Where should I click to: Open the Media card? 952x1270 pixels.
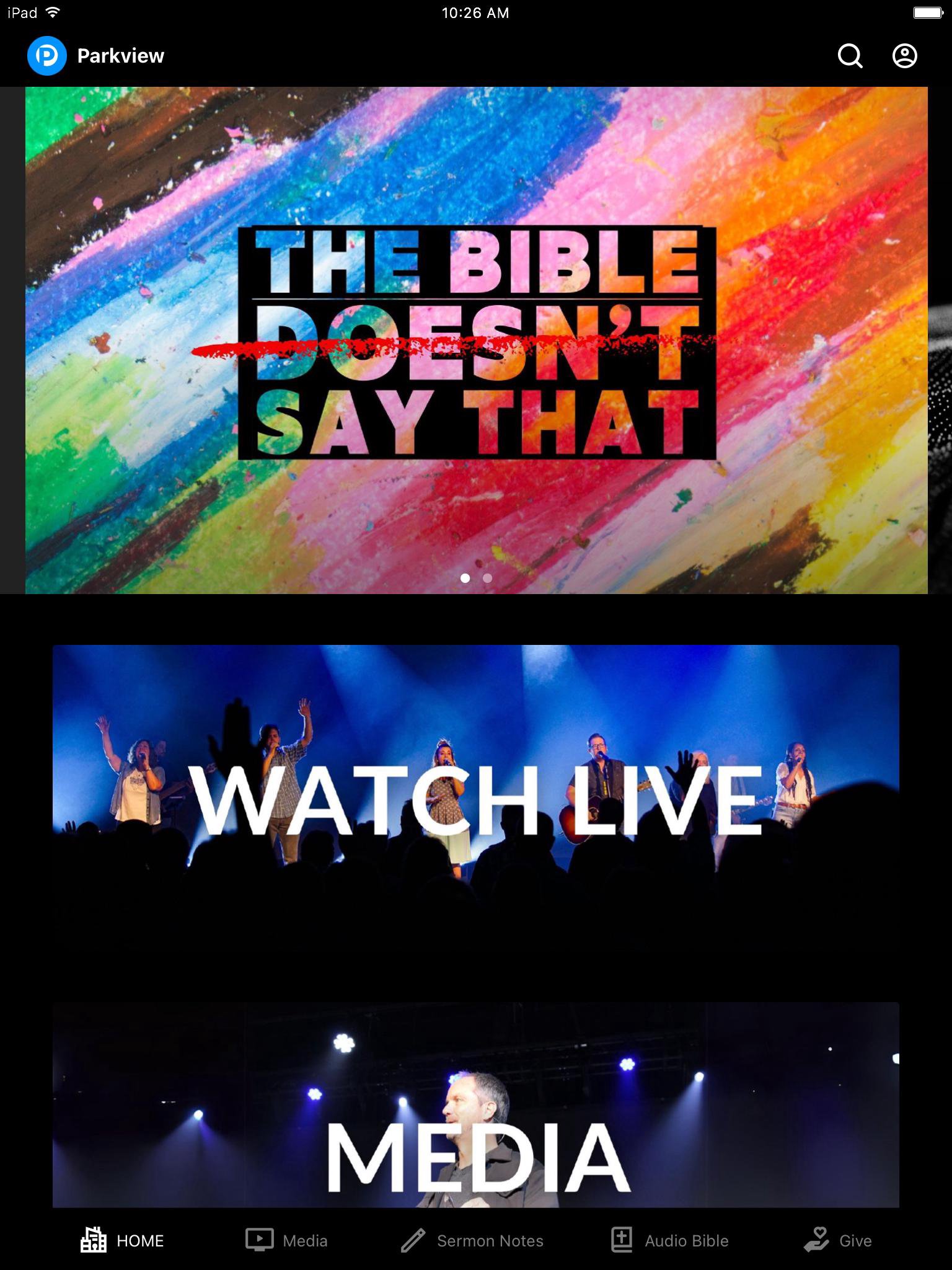coord(476,1116)
